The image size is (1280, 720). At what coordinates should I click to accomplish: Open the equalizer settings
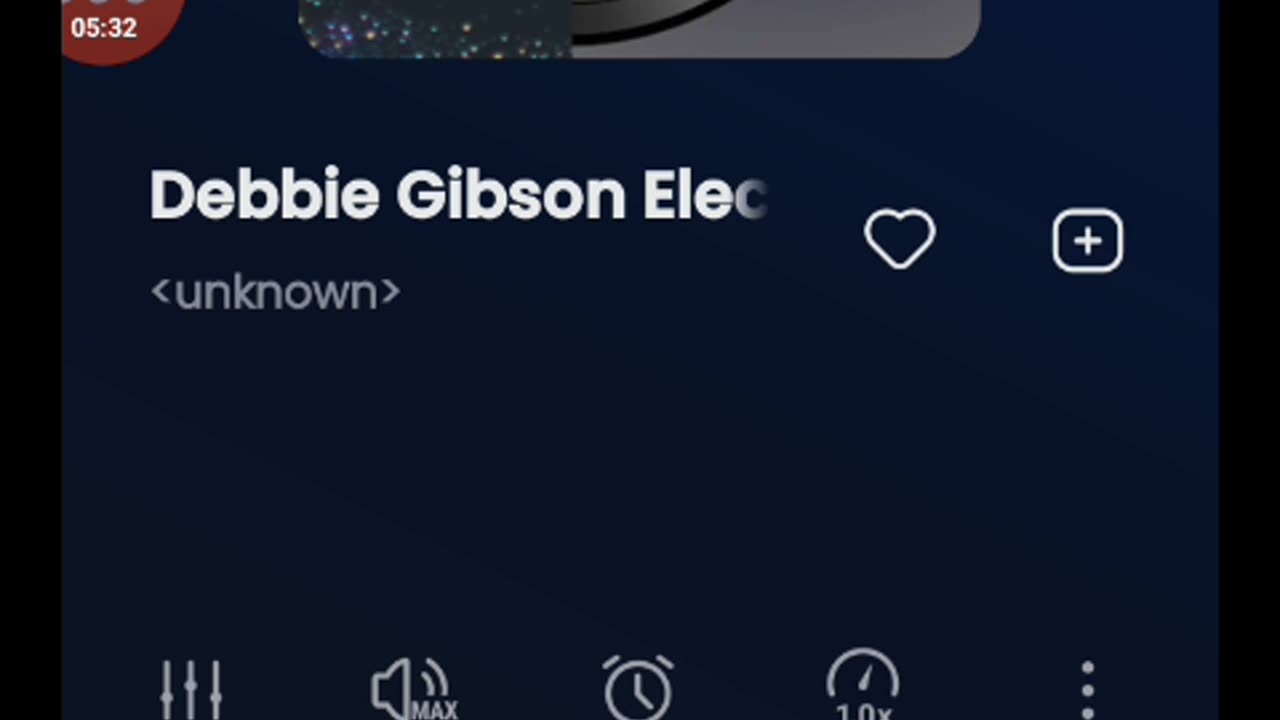point(191,689)
